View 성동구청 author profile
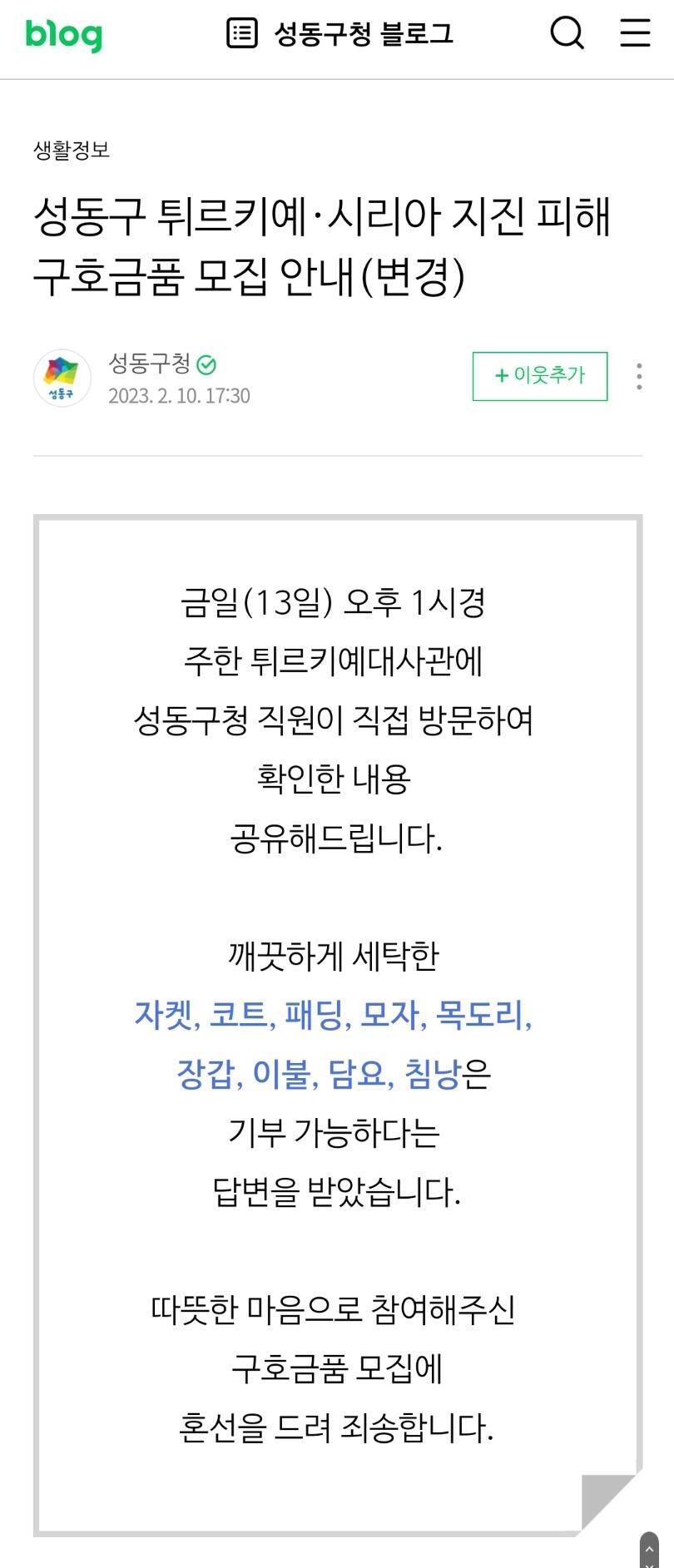The width and height of the screenshot is (674, 1568). (150, 364)
